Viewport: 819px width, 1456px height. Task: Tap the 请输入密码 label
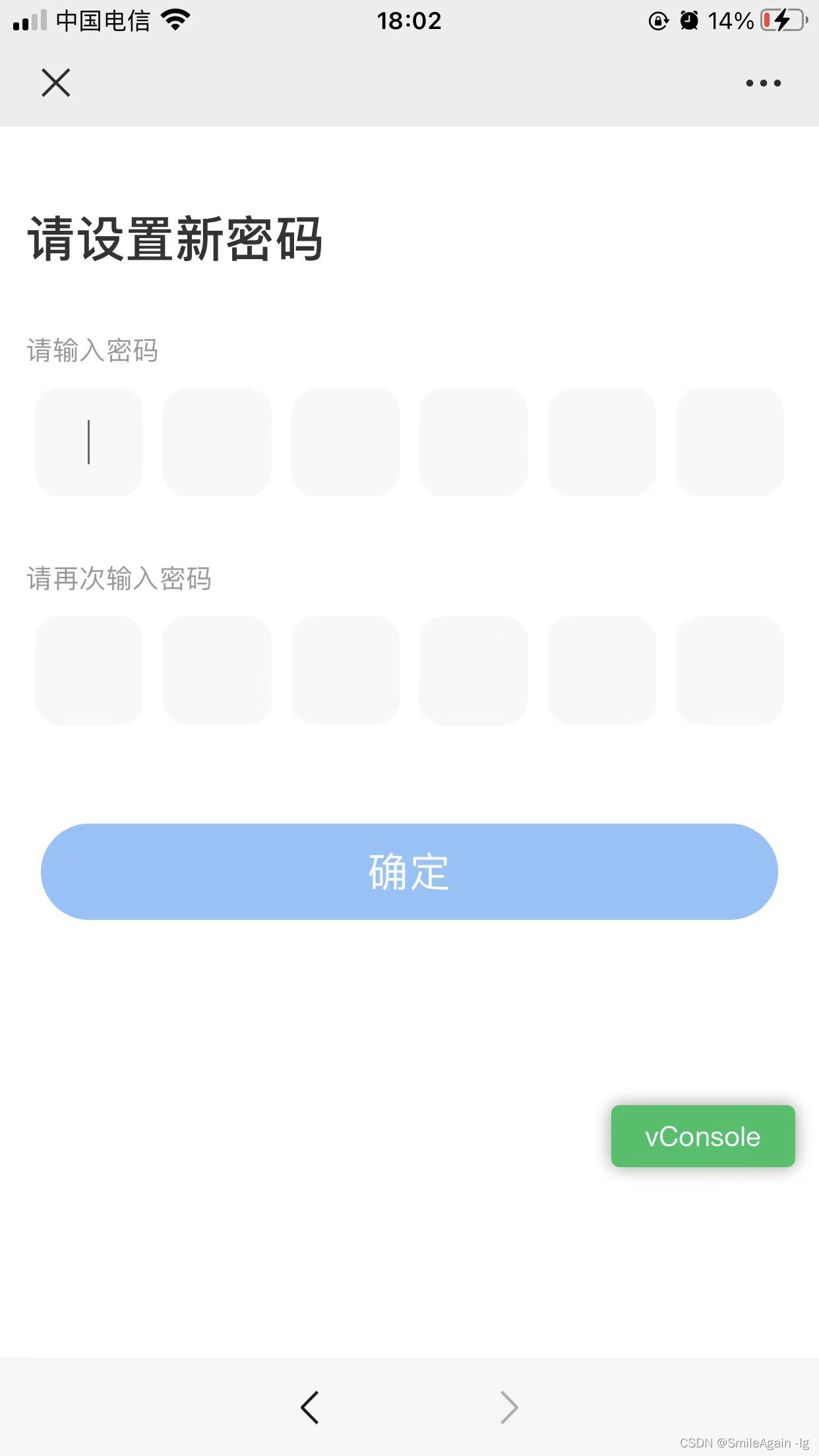coord(92,351)
